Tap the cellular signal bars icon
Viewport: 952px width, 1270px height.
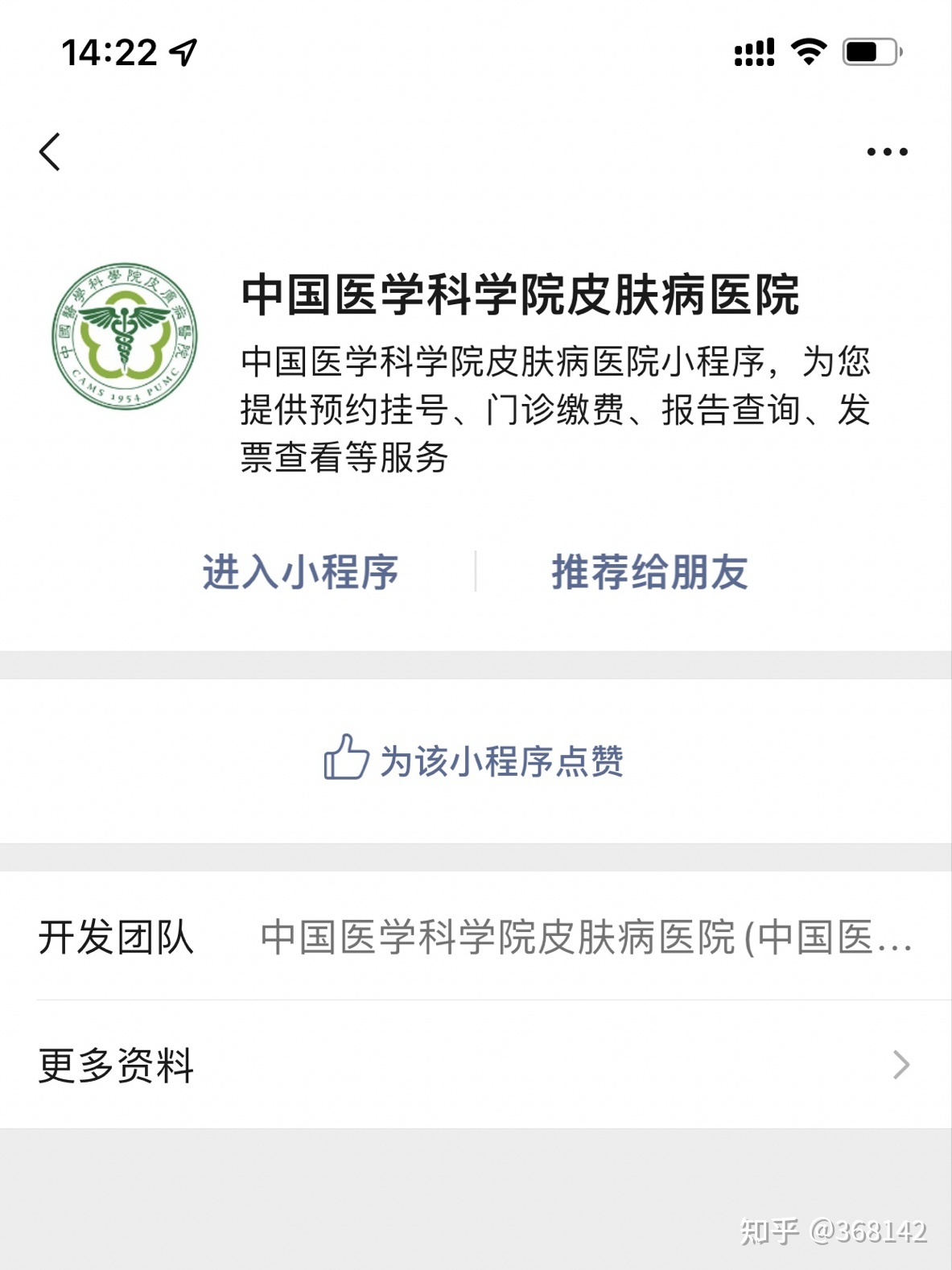(x=751, y=51)
